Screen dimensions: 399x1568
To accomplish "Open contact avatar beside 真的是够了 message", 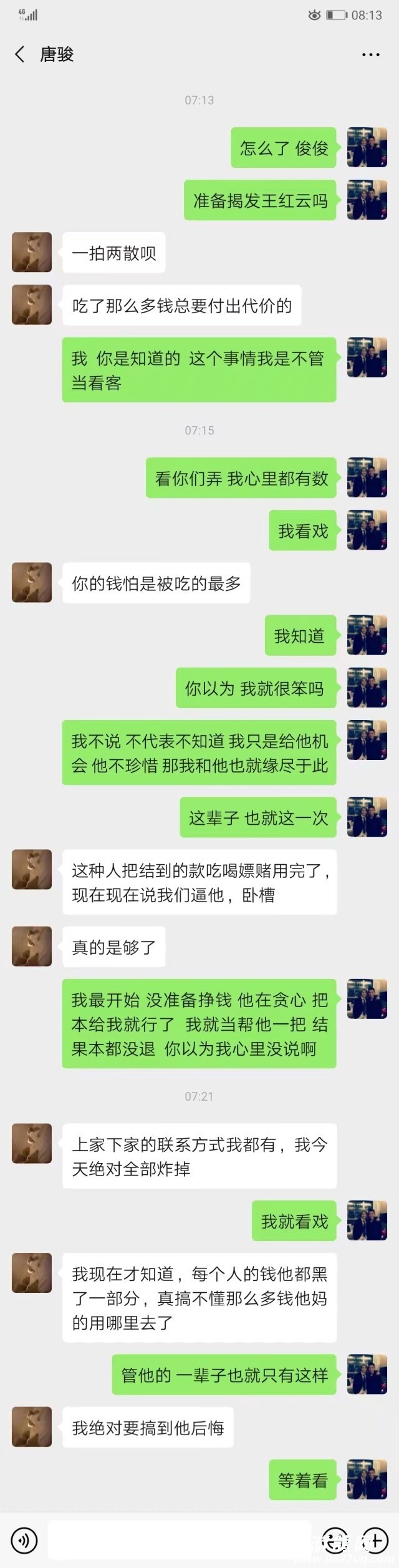I will [32, 946].
